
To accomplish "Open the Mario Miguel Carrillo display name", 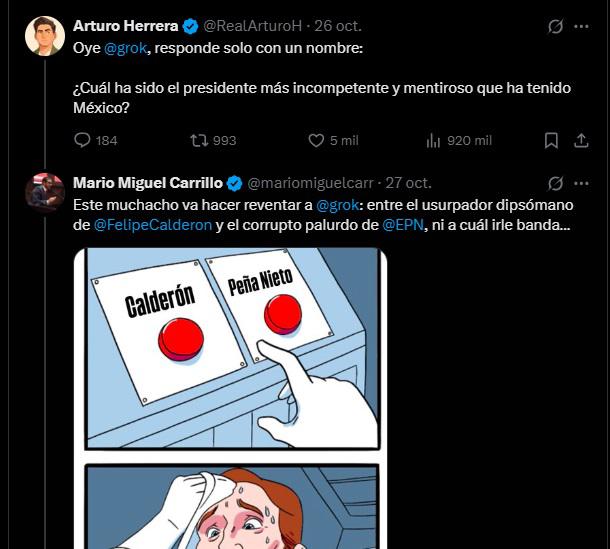I will click(148, 183).
